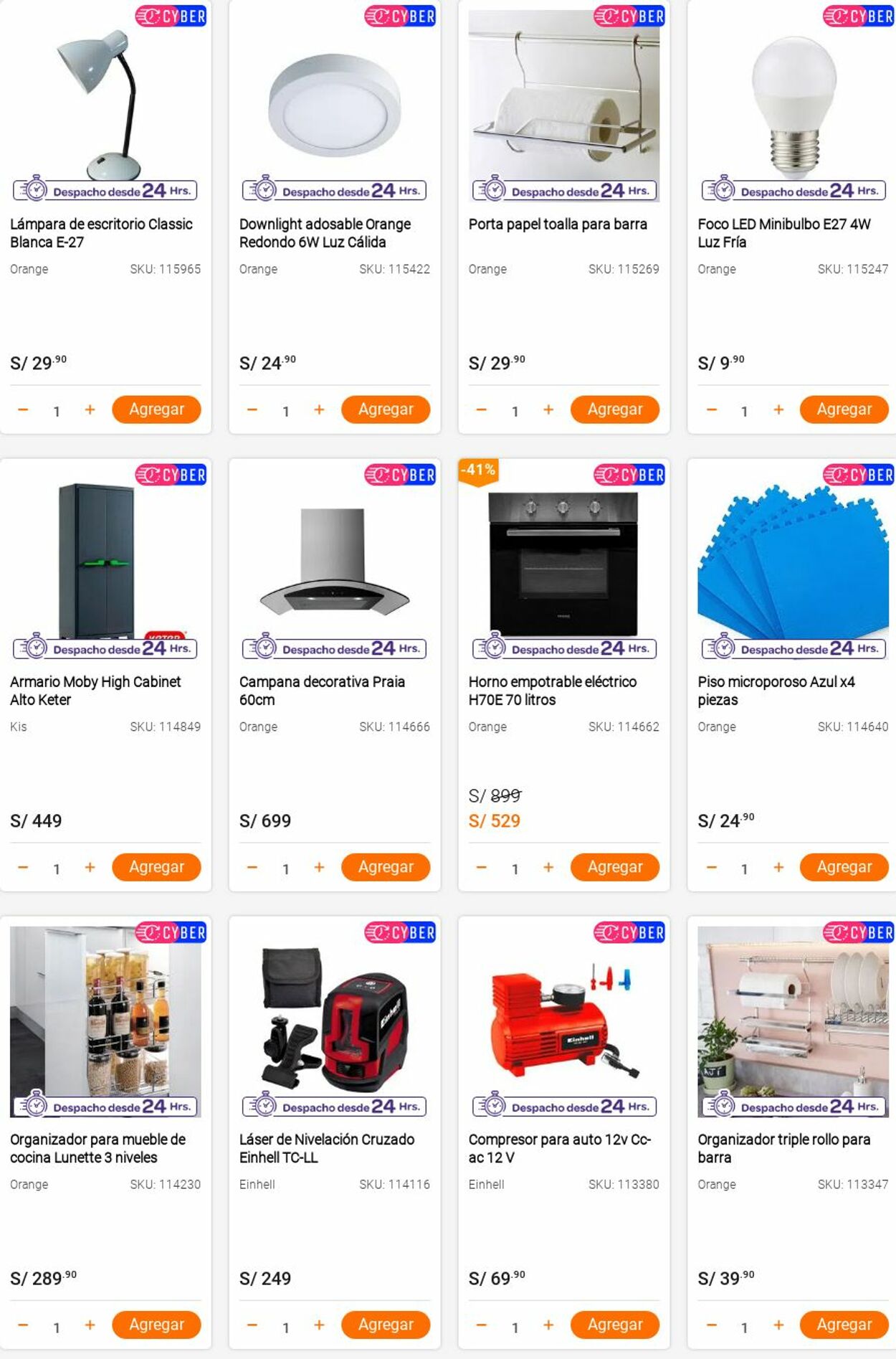Add Lámpara de escritorio Classic to cart

tap(156, 409)
